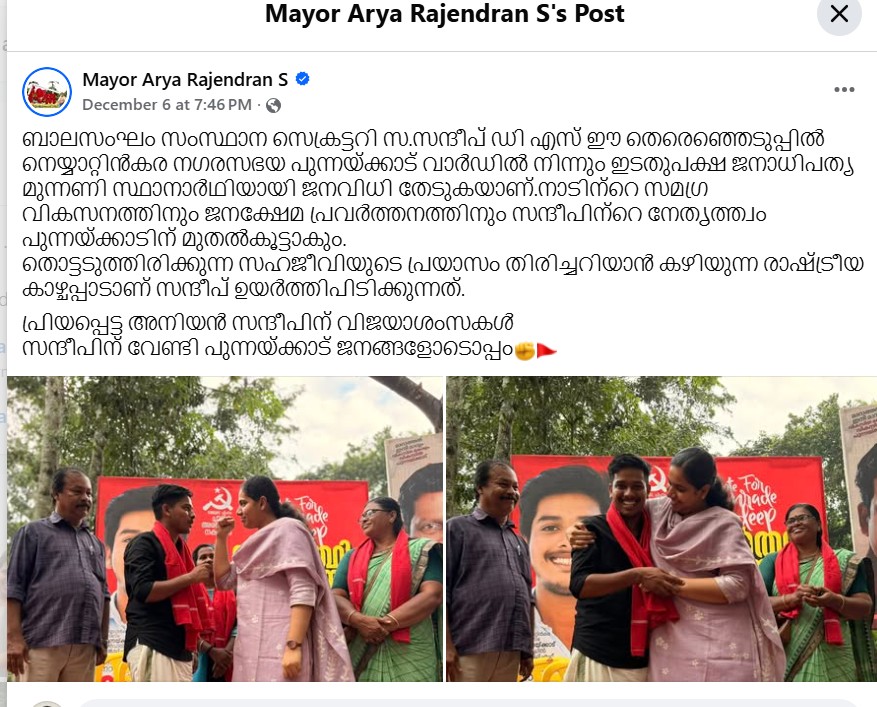Open Mayor Arya Rajendran S's profile picture
This screenshot has height=707, width=877.
(x=46, y=91)
